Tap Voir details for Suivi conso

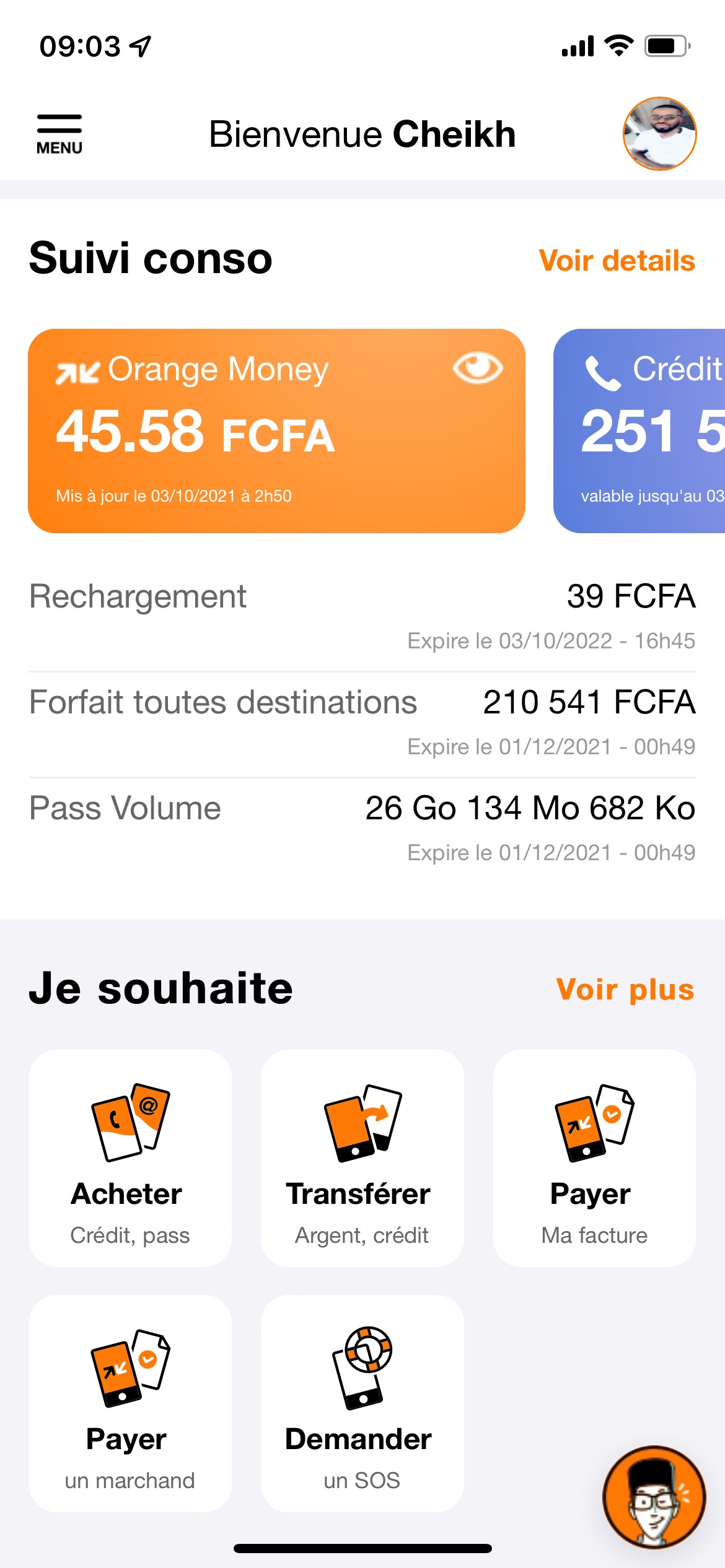[x=617, y=261]
